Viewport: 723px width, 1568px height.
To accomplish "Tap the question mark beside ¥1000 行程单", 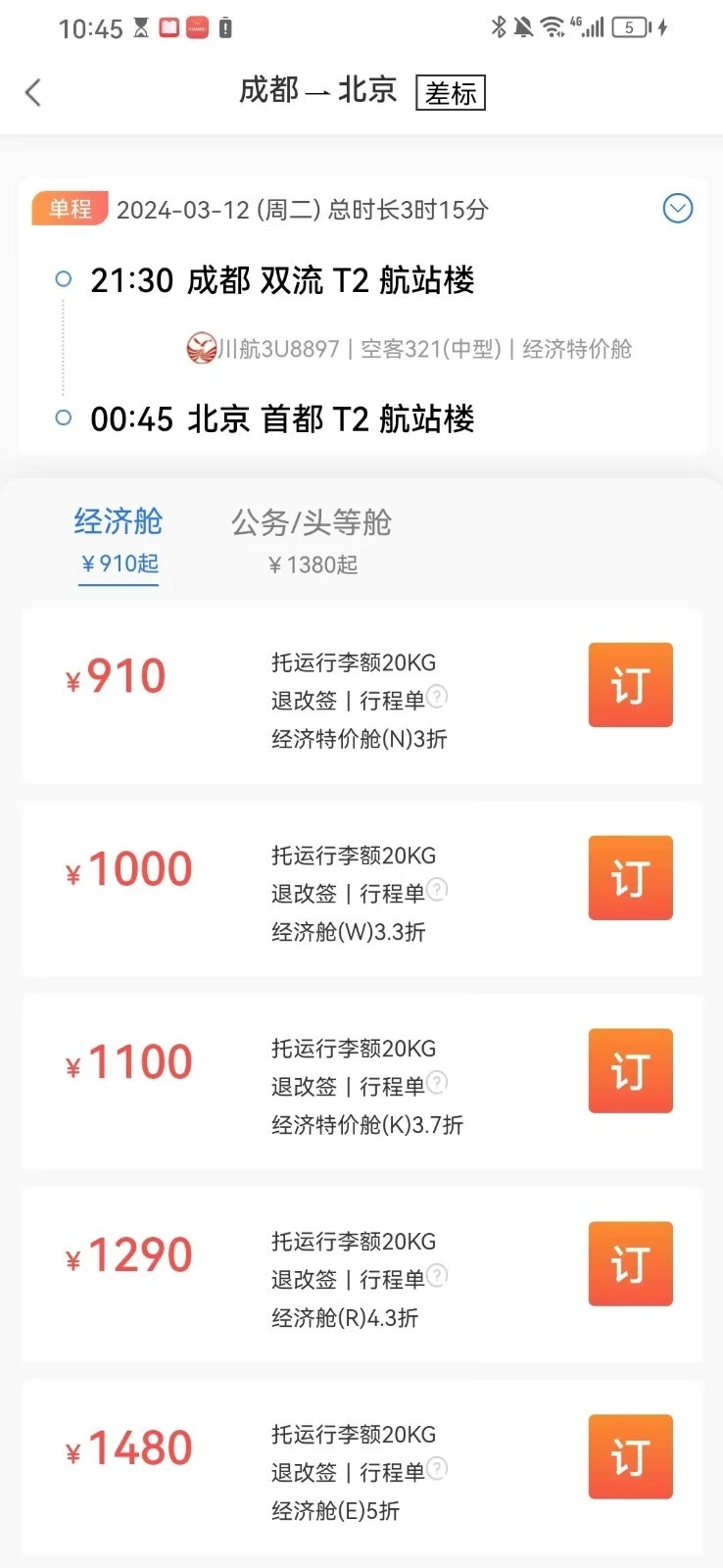I will [437, 891].
